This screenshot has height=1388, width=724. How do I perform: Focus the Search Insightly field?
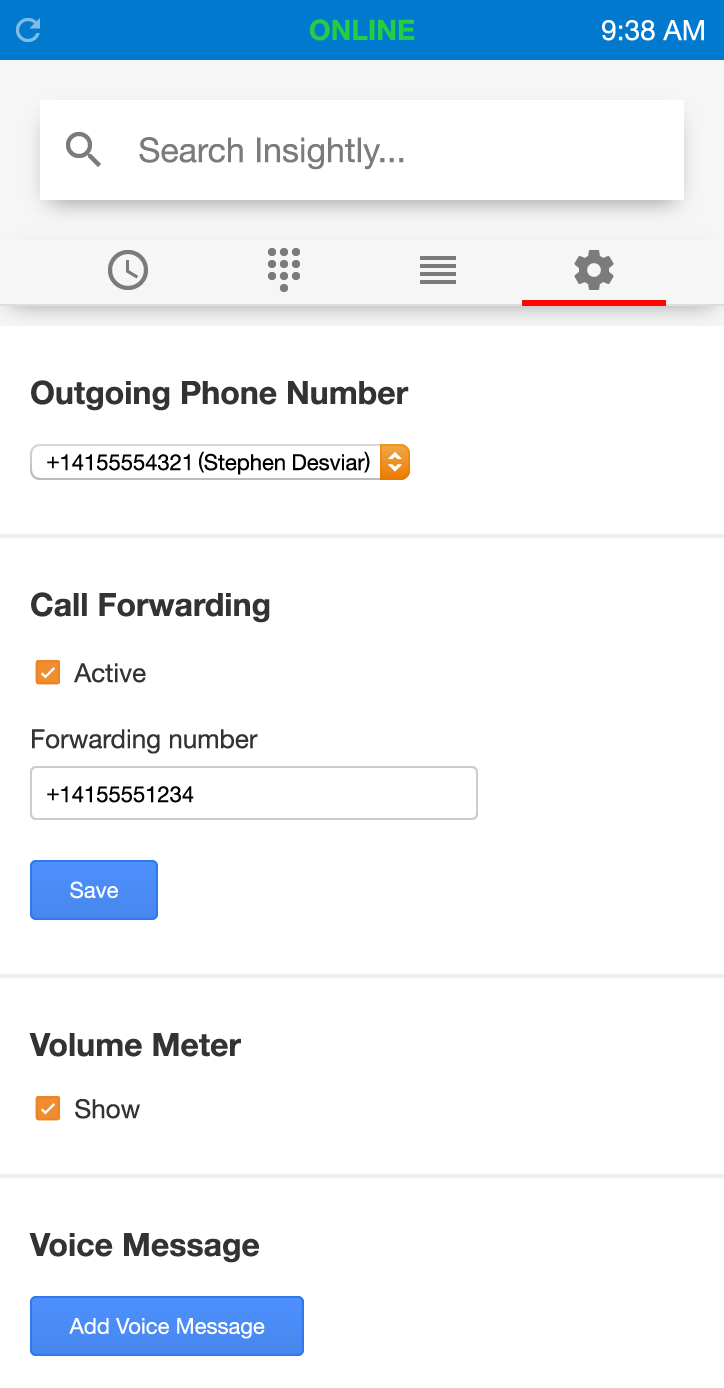[x=362, y=150]
